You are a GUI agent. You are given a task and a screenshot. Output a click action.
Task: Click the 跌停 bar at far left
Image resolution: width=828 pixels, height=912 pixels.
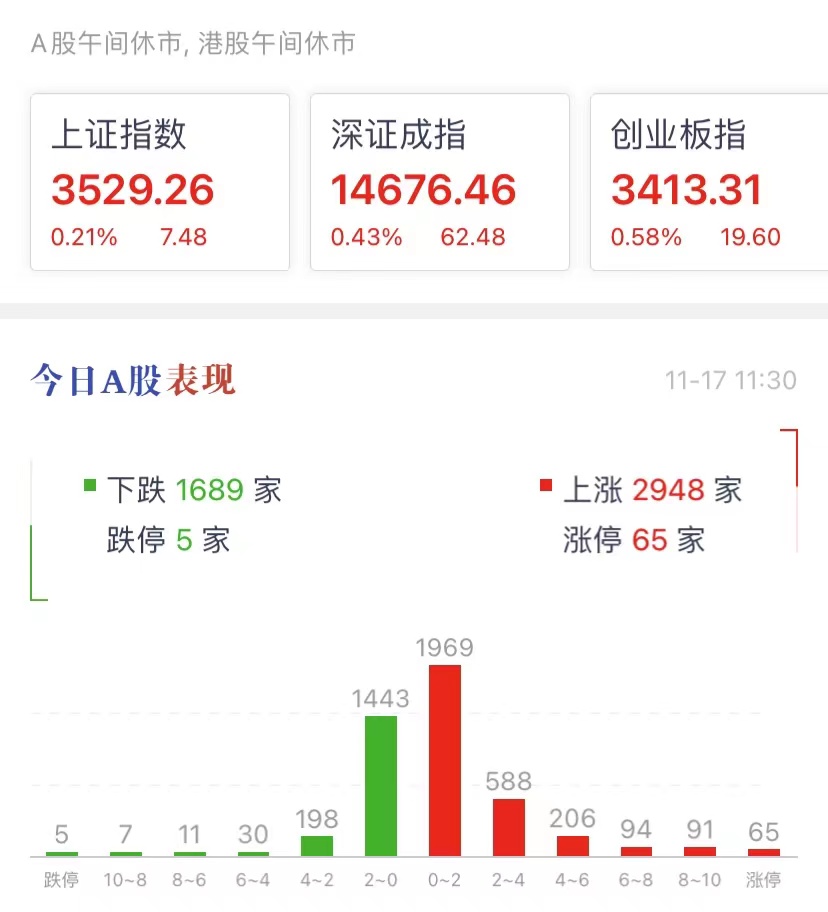click(x=62, y=854)
